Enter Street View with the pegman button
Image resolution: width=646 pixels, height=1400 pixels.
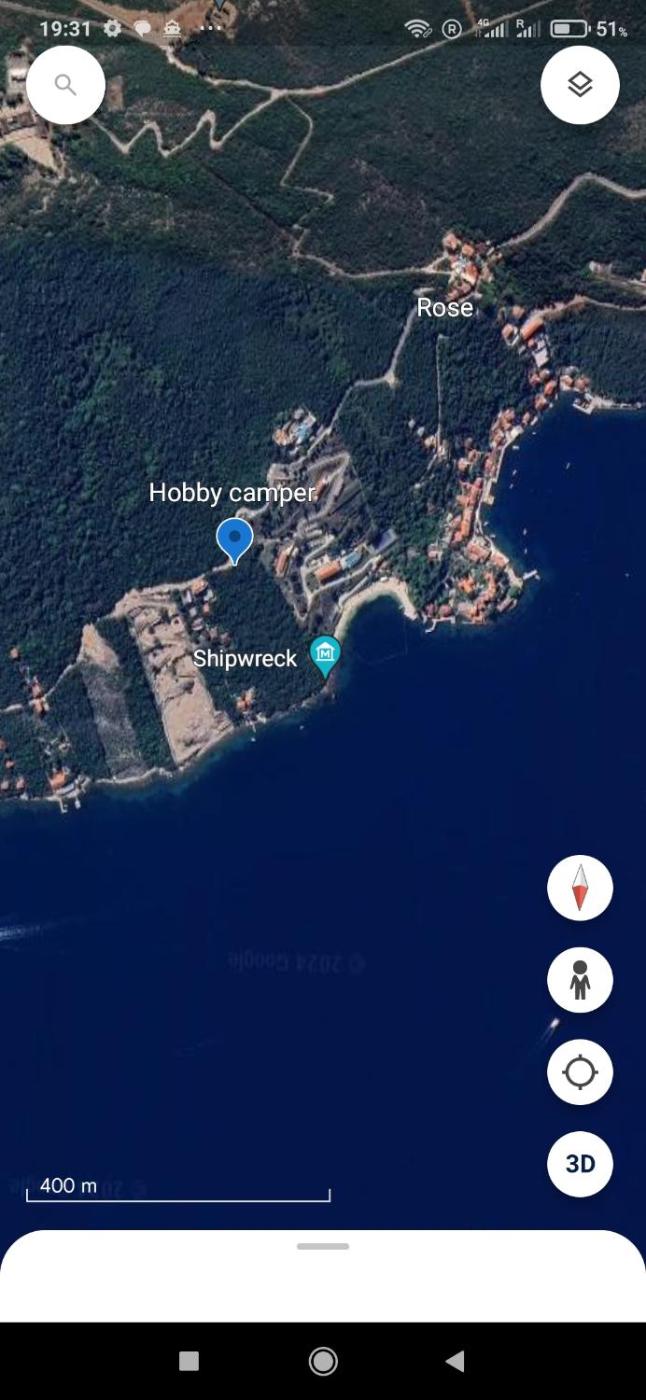click(580, 980)
